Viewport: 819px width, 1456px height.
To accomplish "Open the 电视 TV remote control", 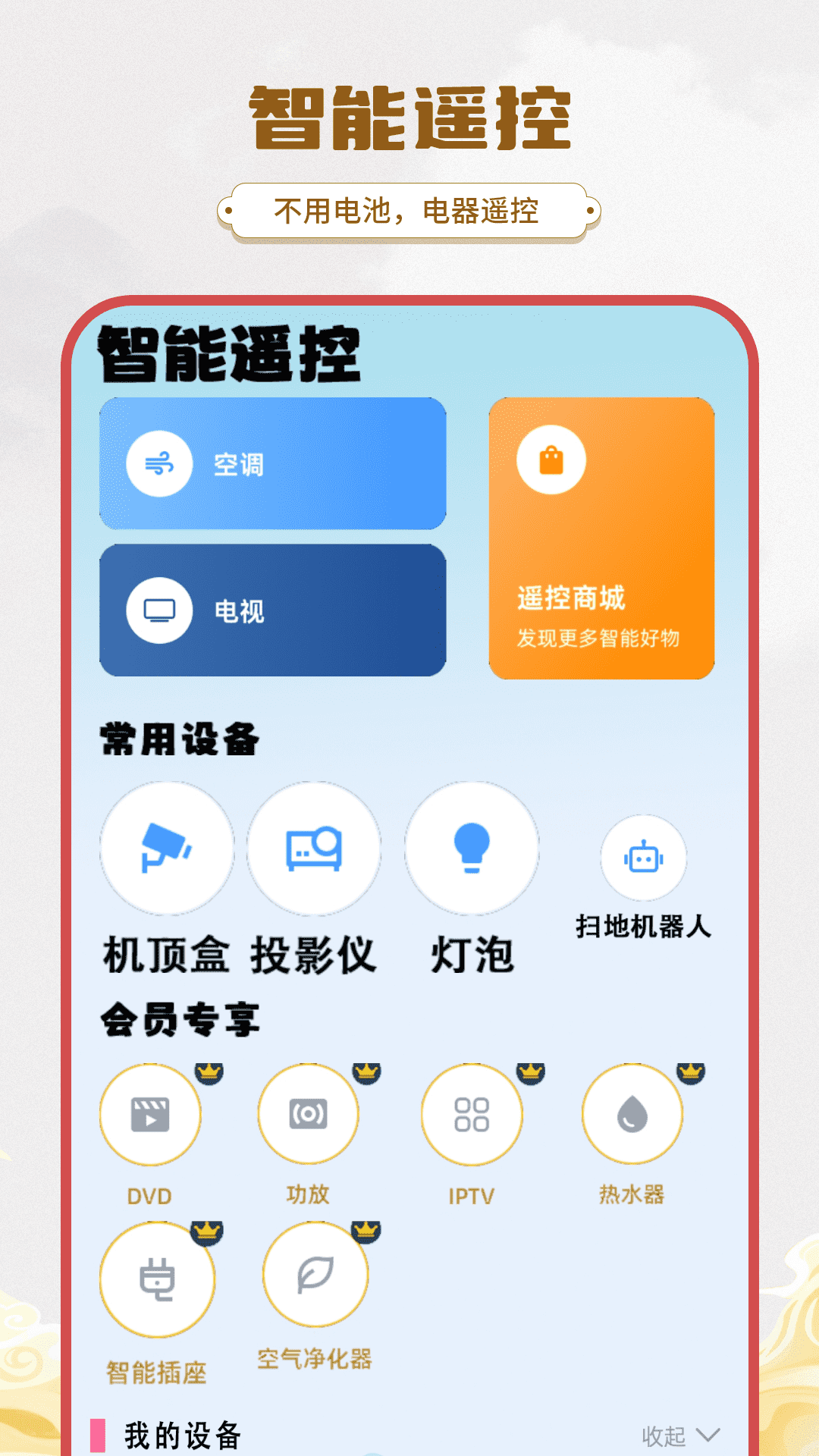I will [x=273, y=610].
